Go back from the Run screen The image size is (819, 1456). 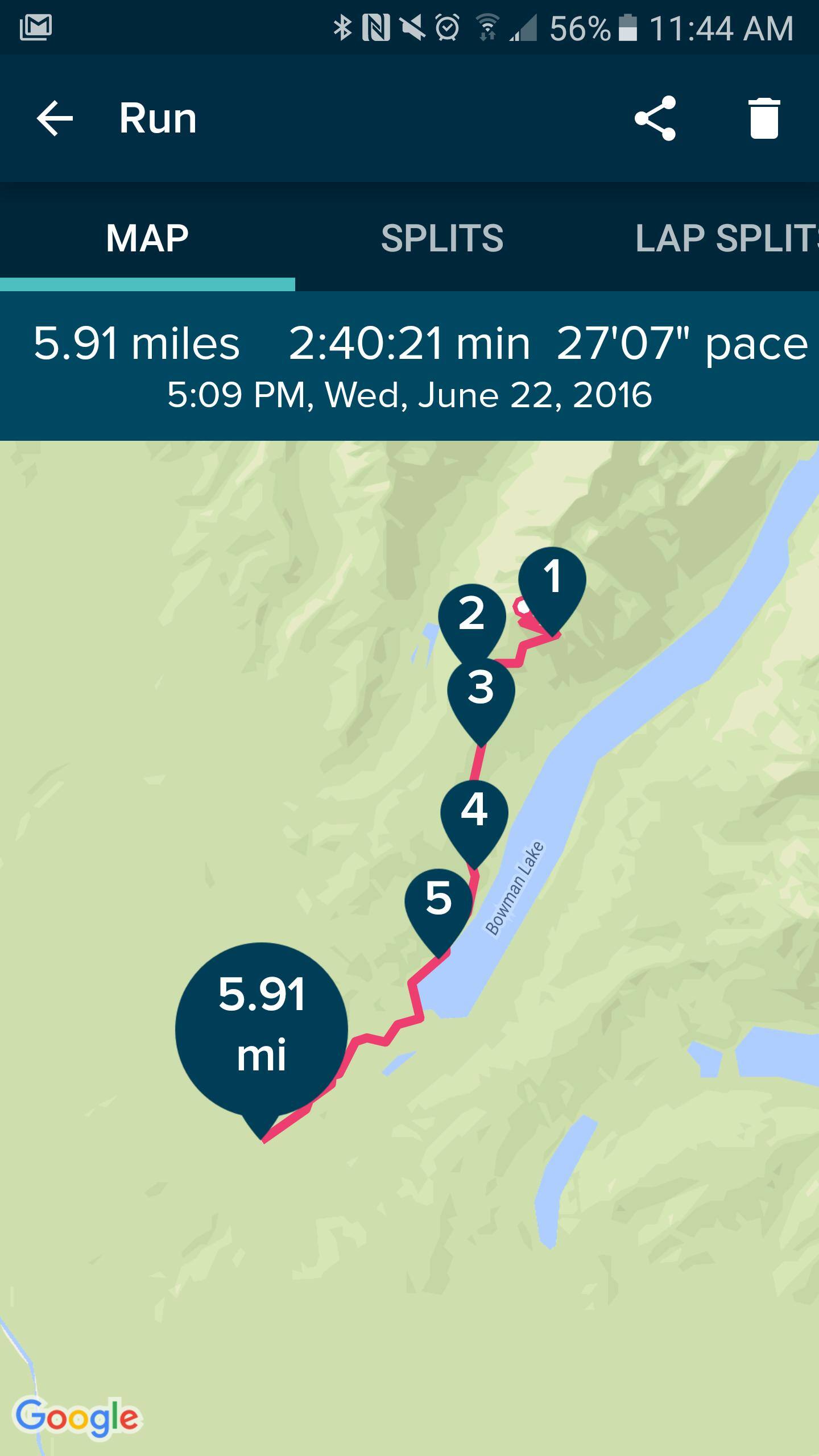point(55,118)
